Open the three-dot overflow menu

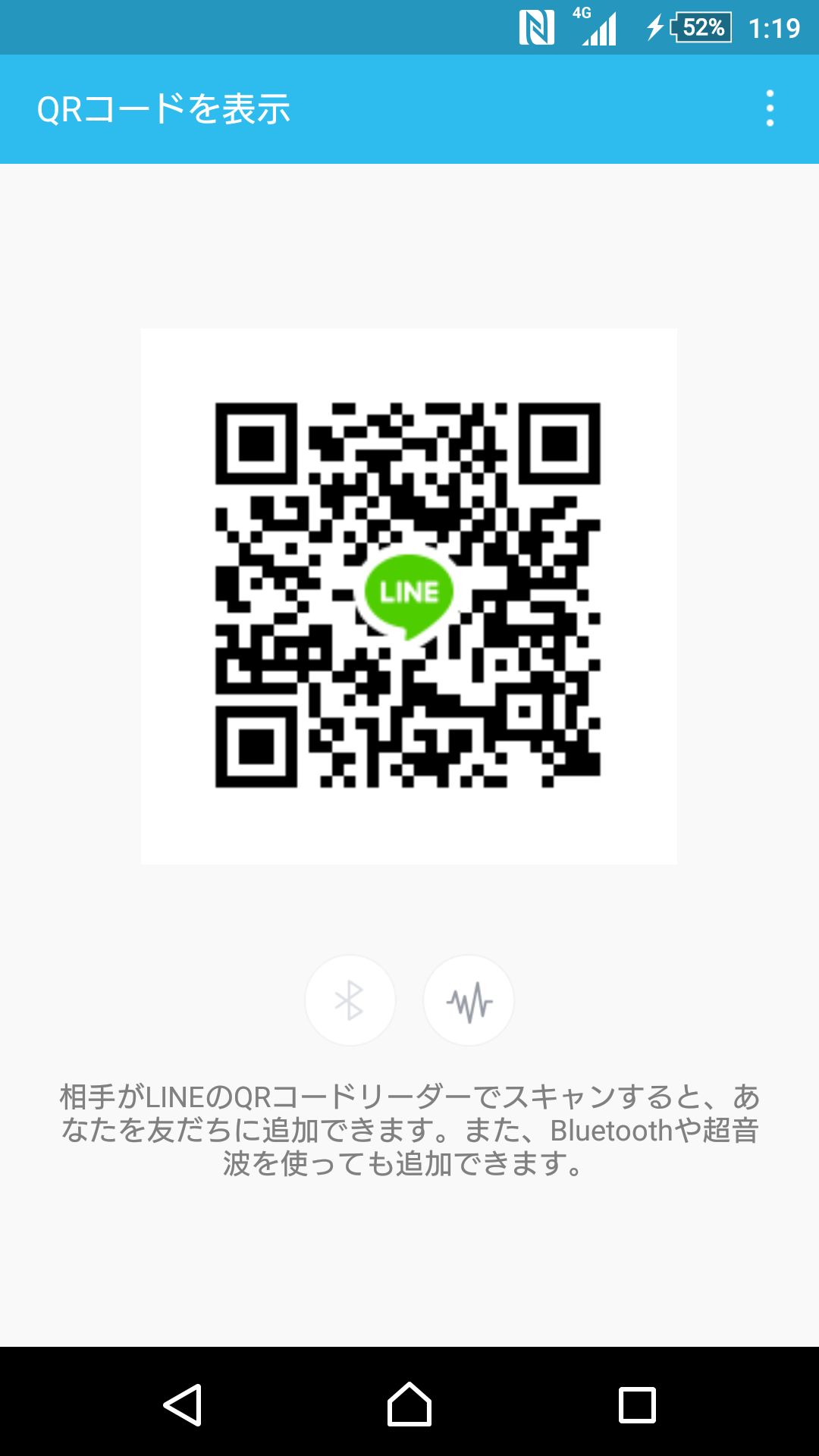click(770, 108)
